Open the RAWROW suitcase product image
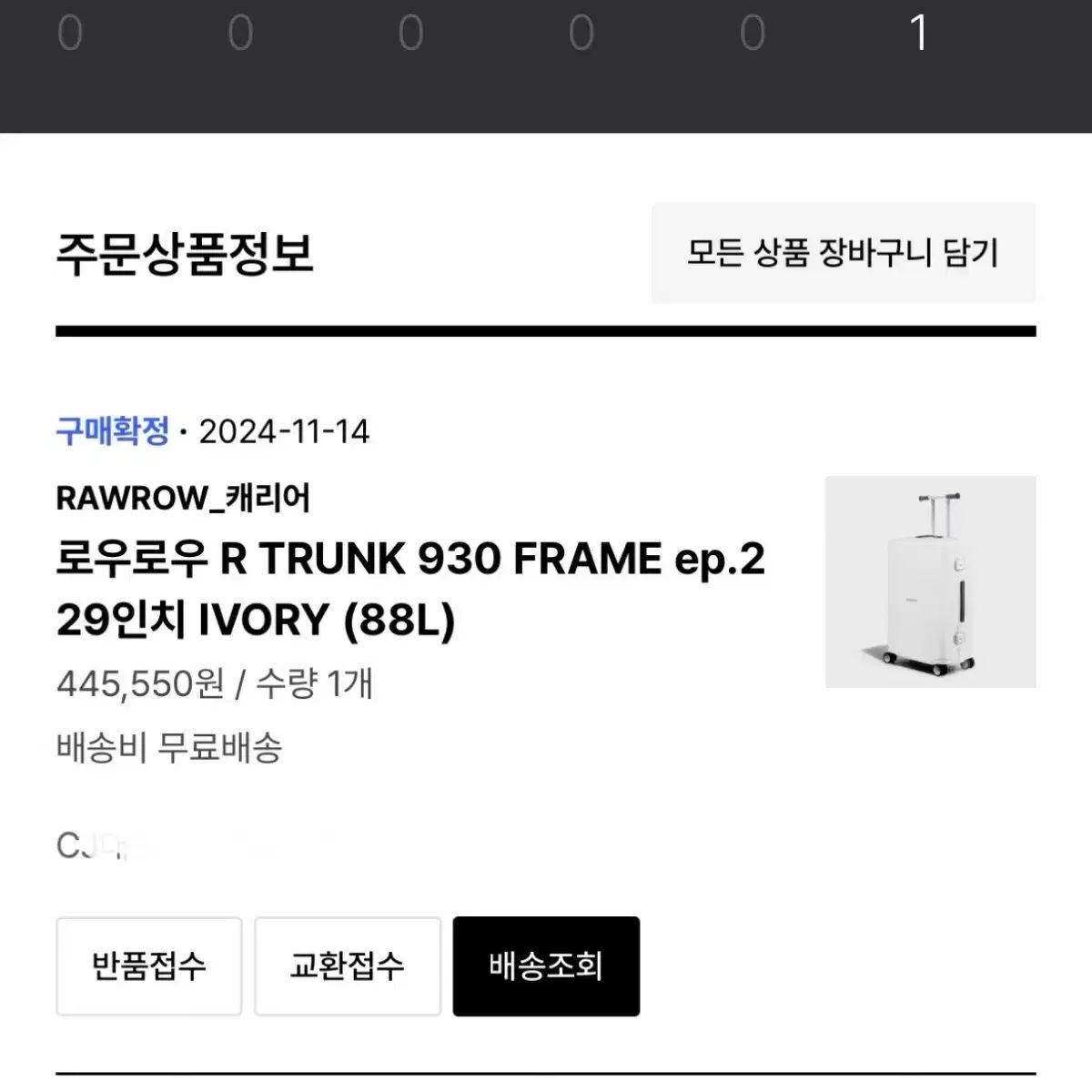1092x1092 pixels. (929, 581)
